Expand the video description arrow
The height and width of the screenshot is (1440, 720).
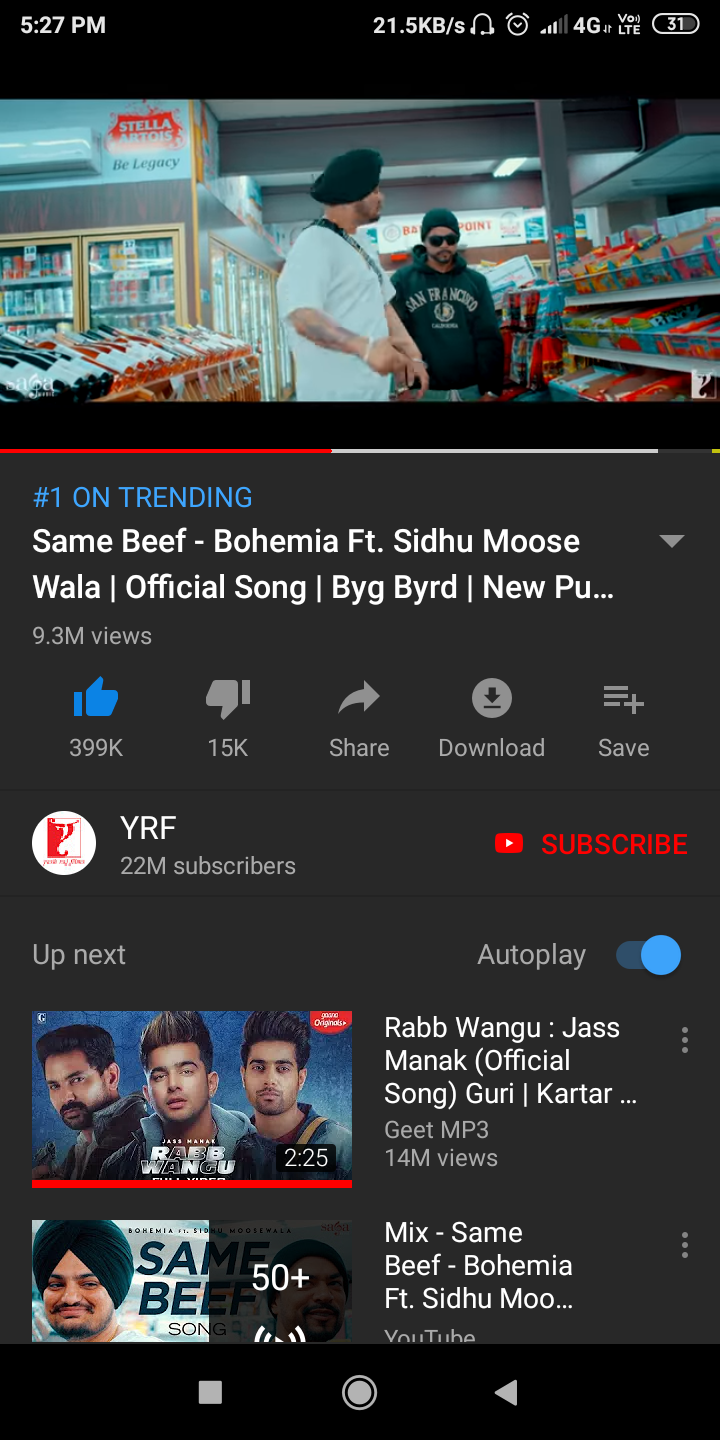672,541
